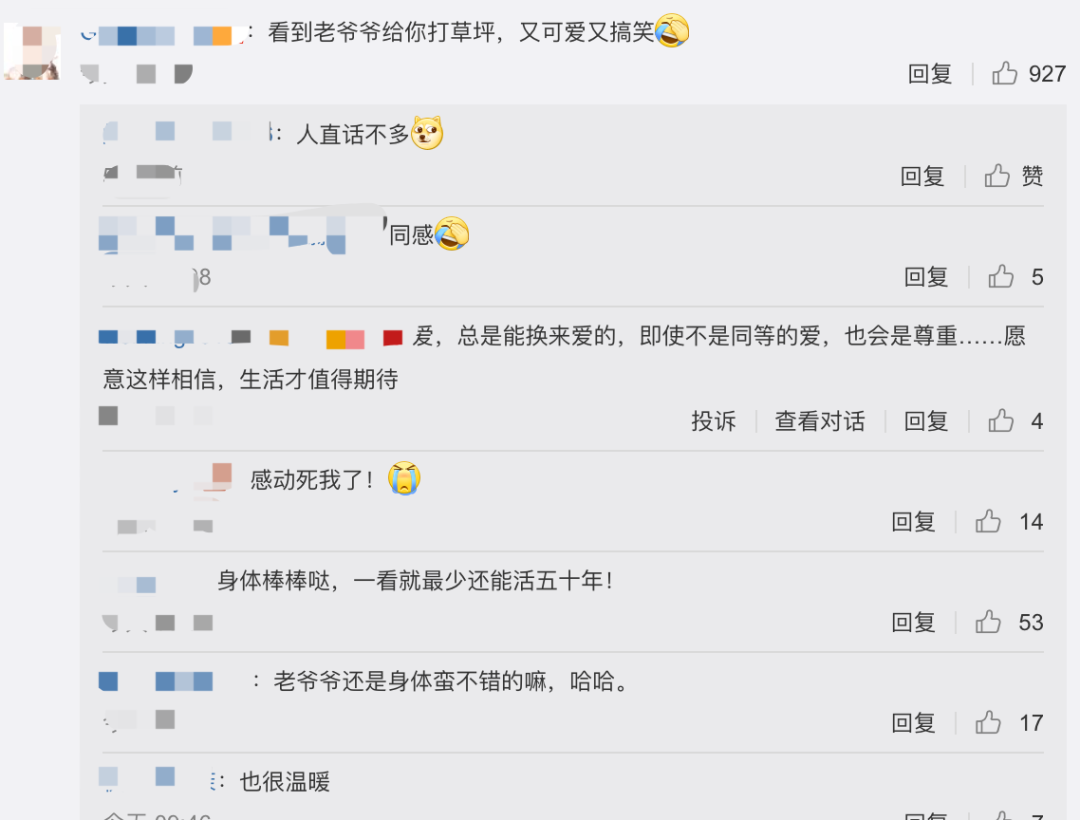Viewport: 1080px width, 820px height.
Task: Like the 人直话不多 comment
Action: click(x=998, y=177)
